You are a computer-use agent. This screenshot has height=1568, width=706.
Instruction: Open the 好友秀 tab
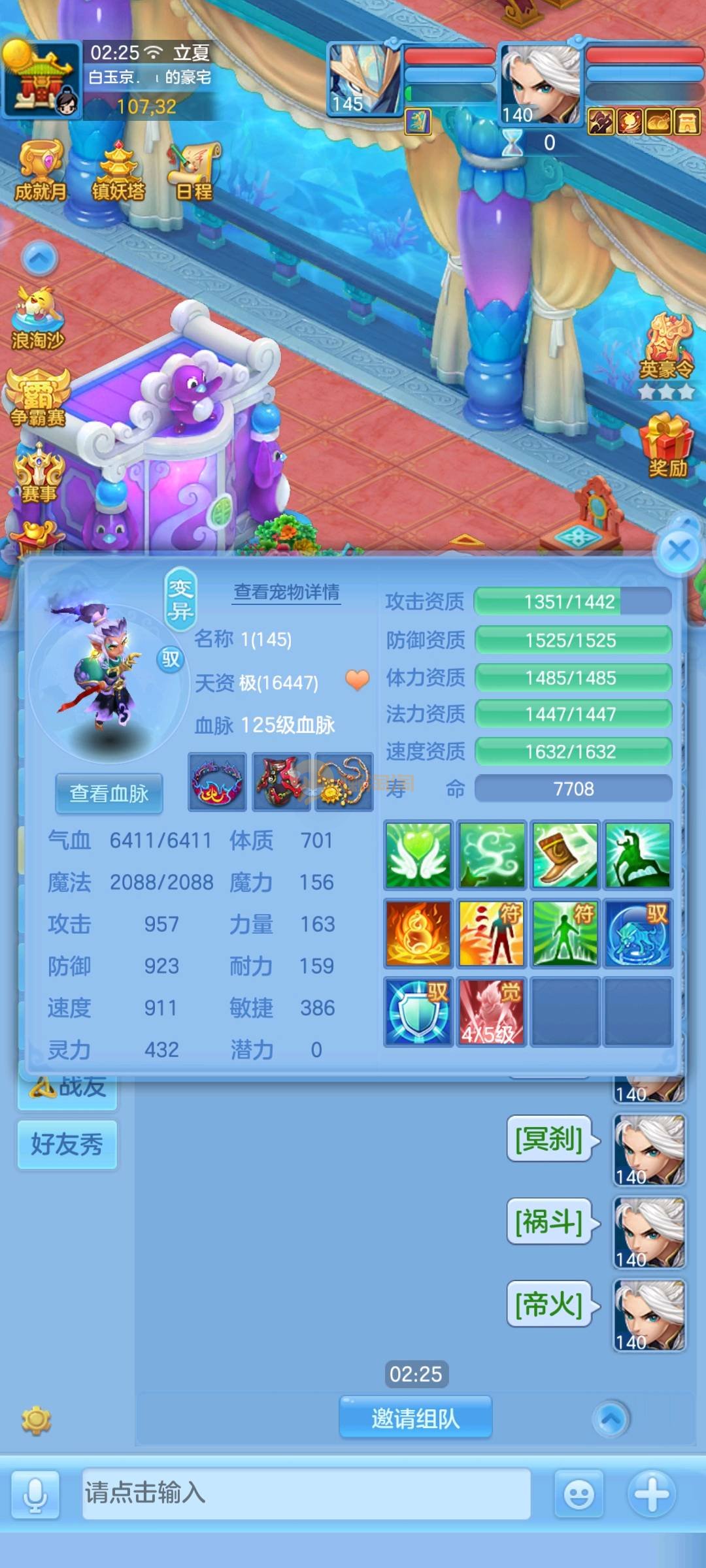pos(67,1144)
